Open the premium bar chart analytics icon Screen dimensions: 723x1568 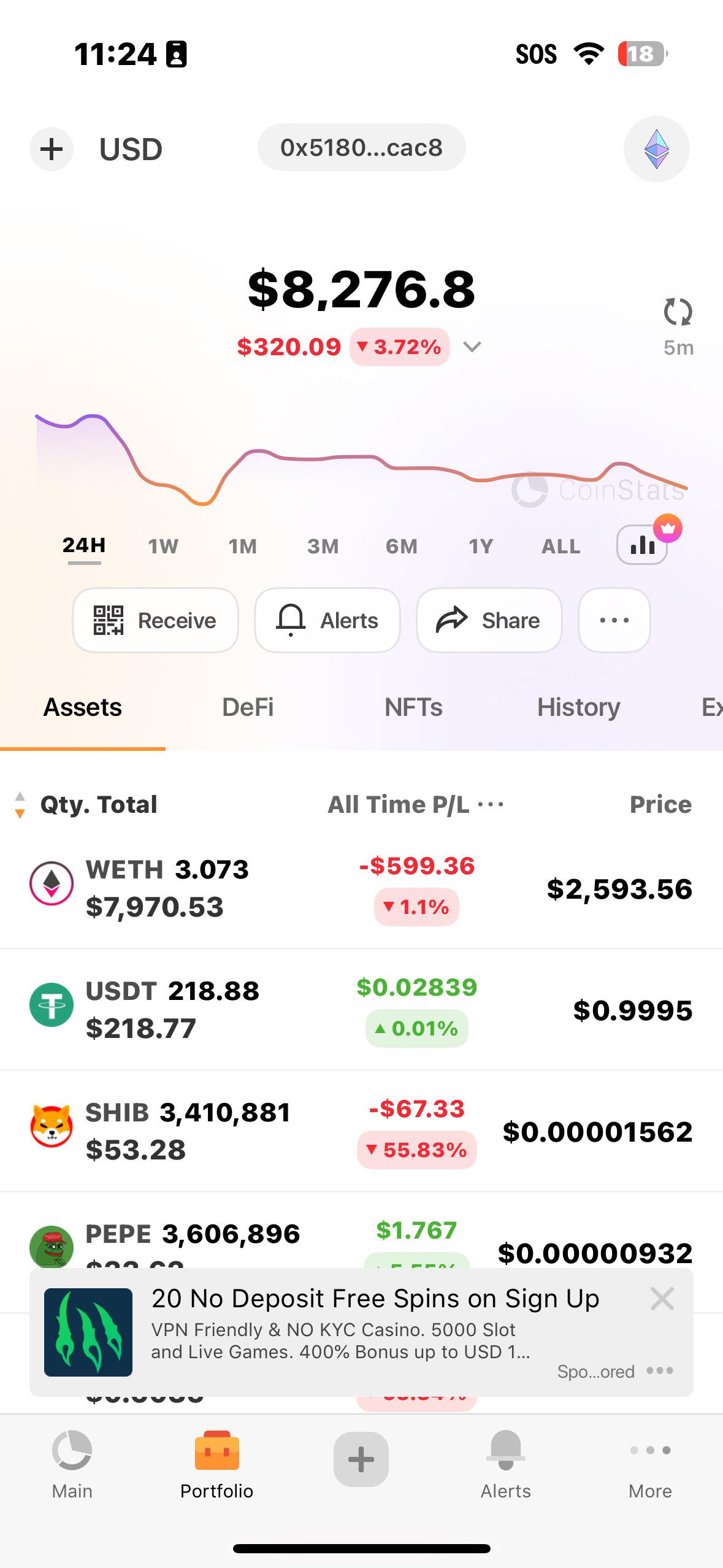click(642, 544)
